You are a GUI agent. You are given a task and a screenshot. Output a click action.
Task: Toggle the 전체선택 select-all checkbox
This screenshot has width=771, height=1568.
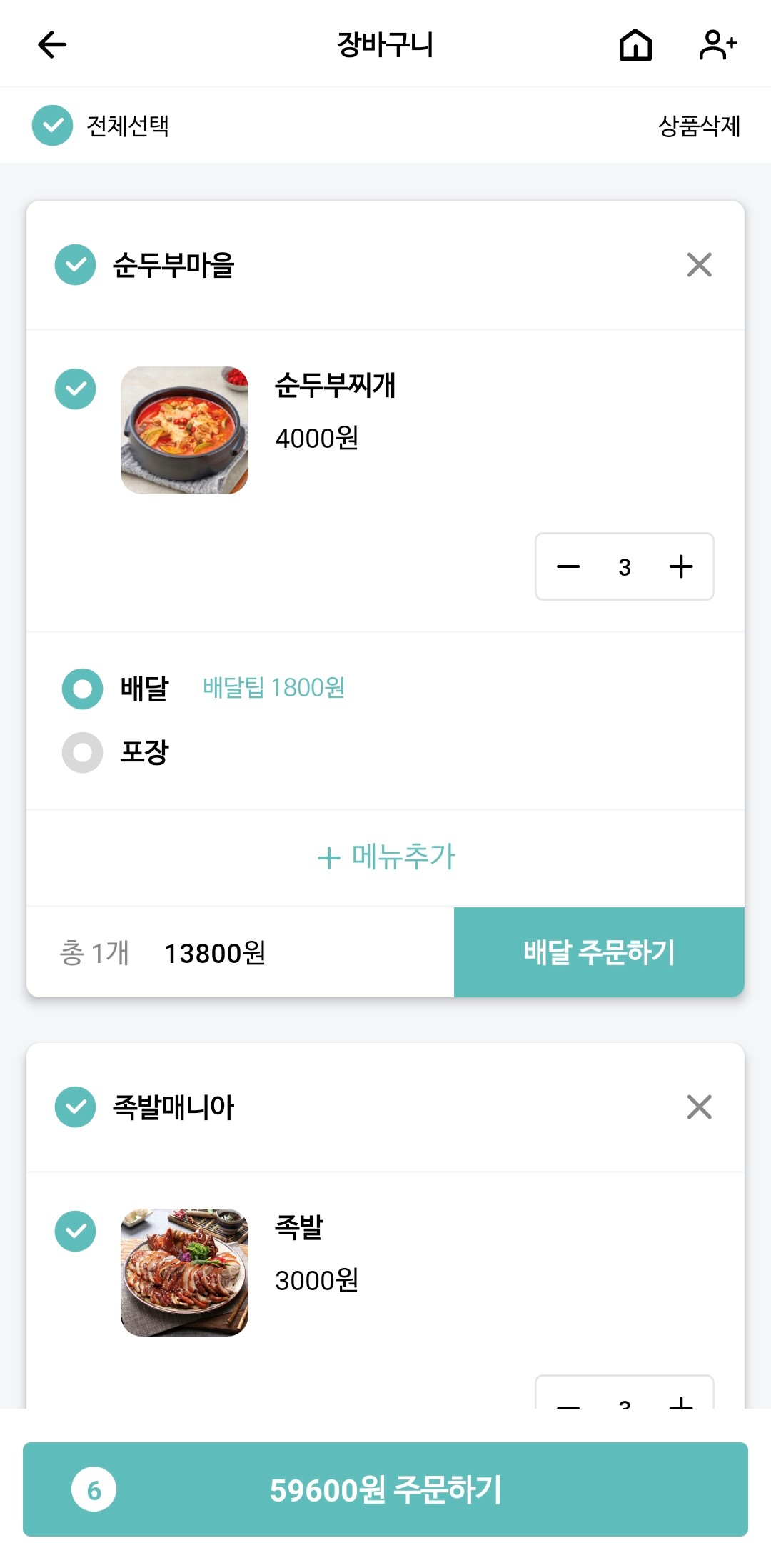[x=51, y=126]
